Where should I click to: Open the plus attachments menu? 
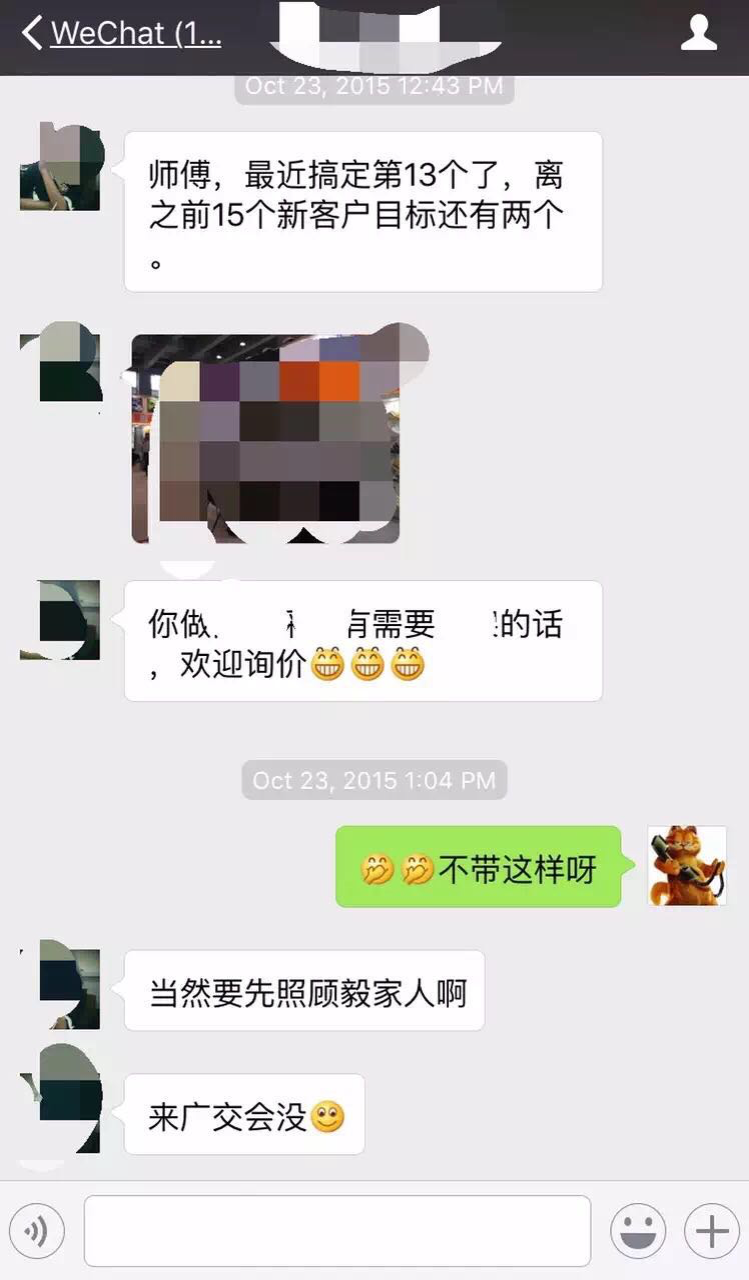[x=711, y=1231]
